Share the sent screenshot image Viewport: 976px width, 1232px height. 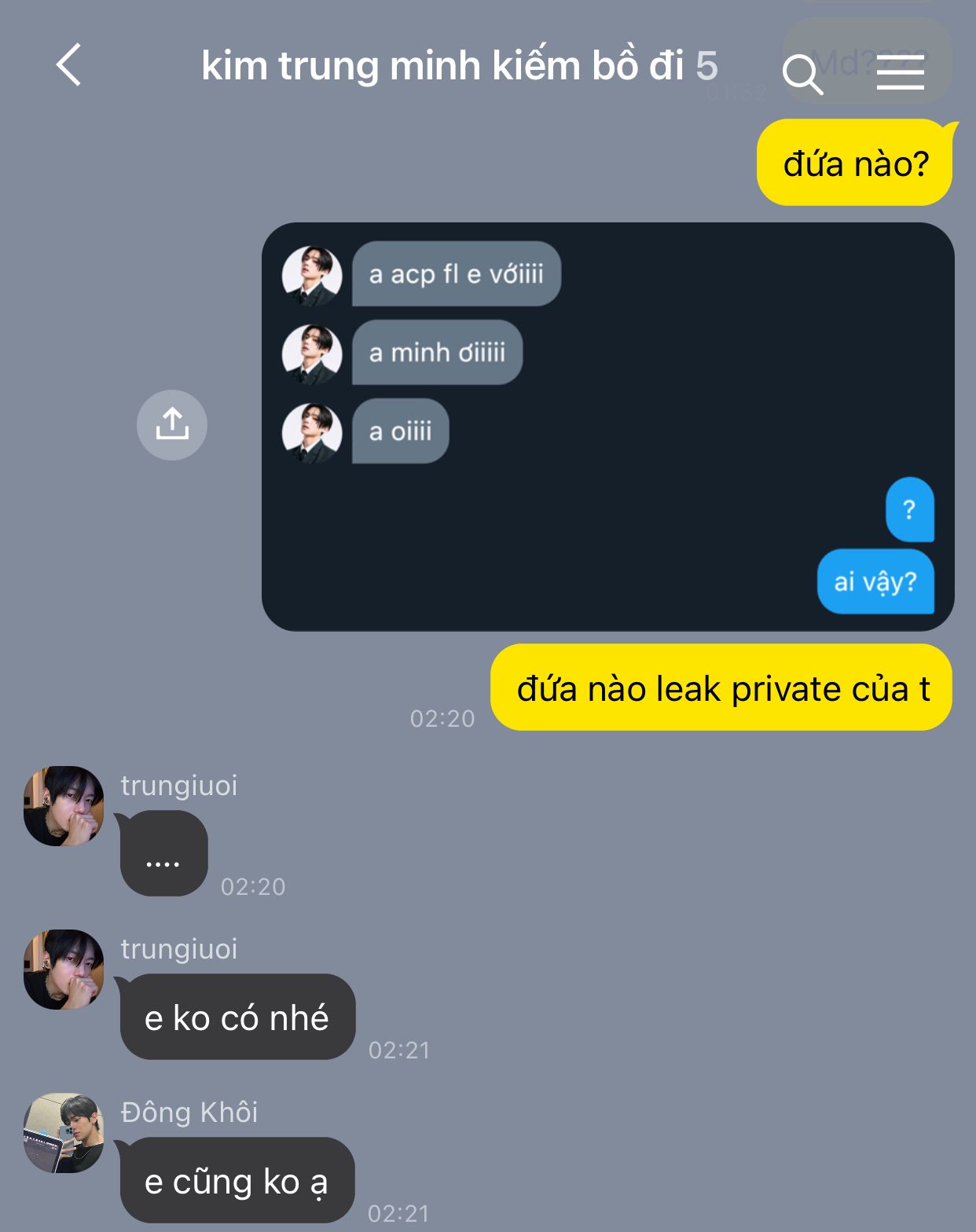tap(172, 425)
